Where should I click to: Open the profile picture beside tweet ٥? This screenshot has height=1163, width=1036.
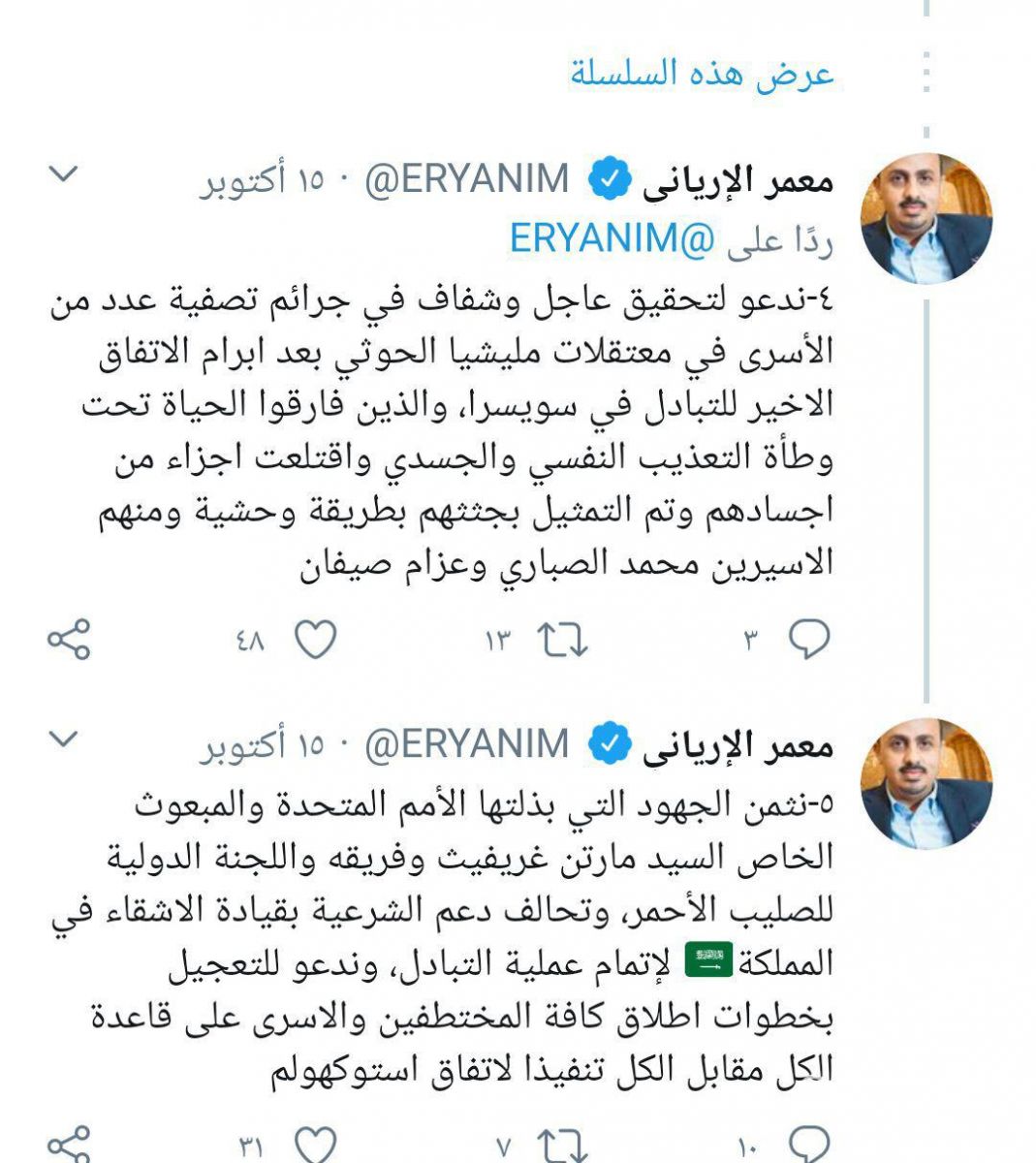coord(926,783)
